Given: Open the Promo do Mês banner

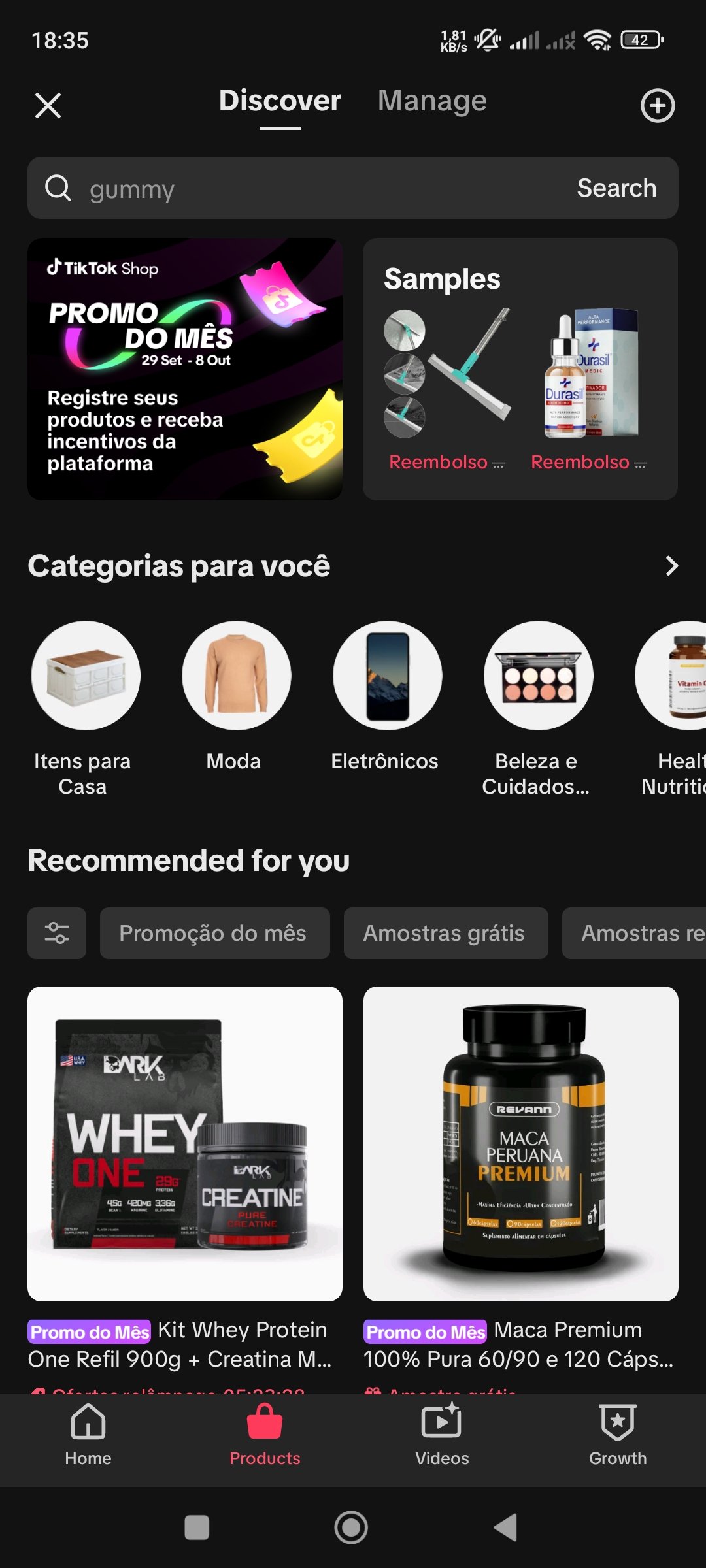Looking at the screenshot, I should 185,369.
